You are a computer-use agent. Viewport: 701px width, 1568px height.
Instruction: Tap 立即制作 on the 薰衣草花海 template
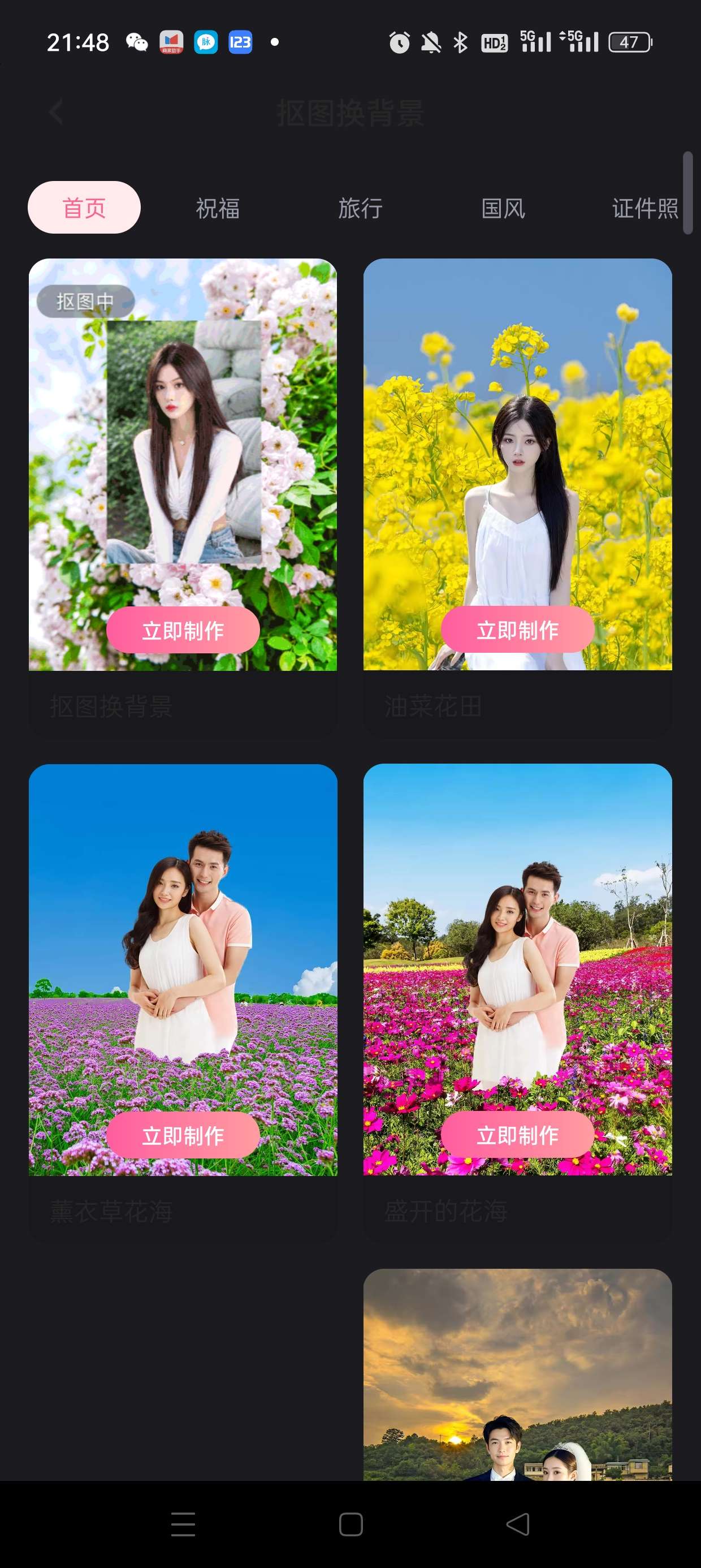coord(183,1135)
